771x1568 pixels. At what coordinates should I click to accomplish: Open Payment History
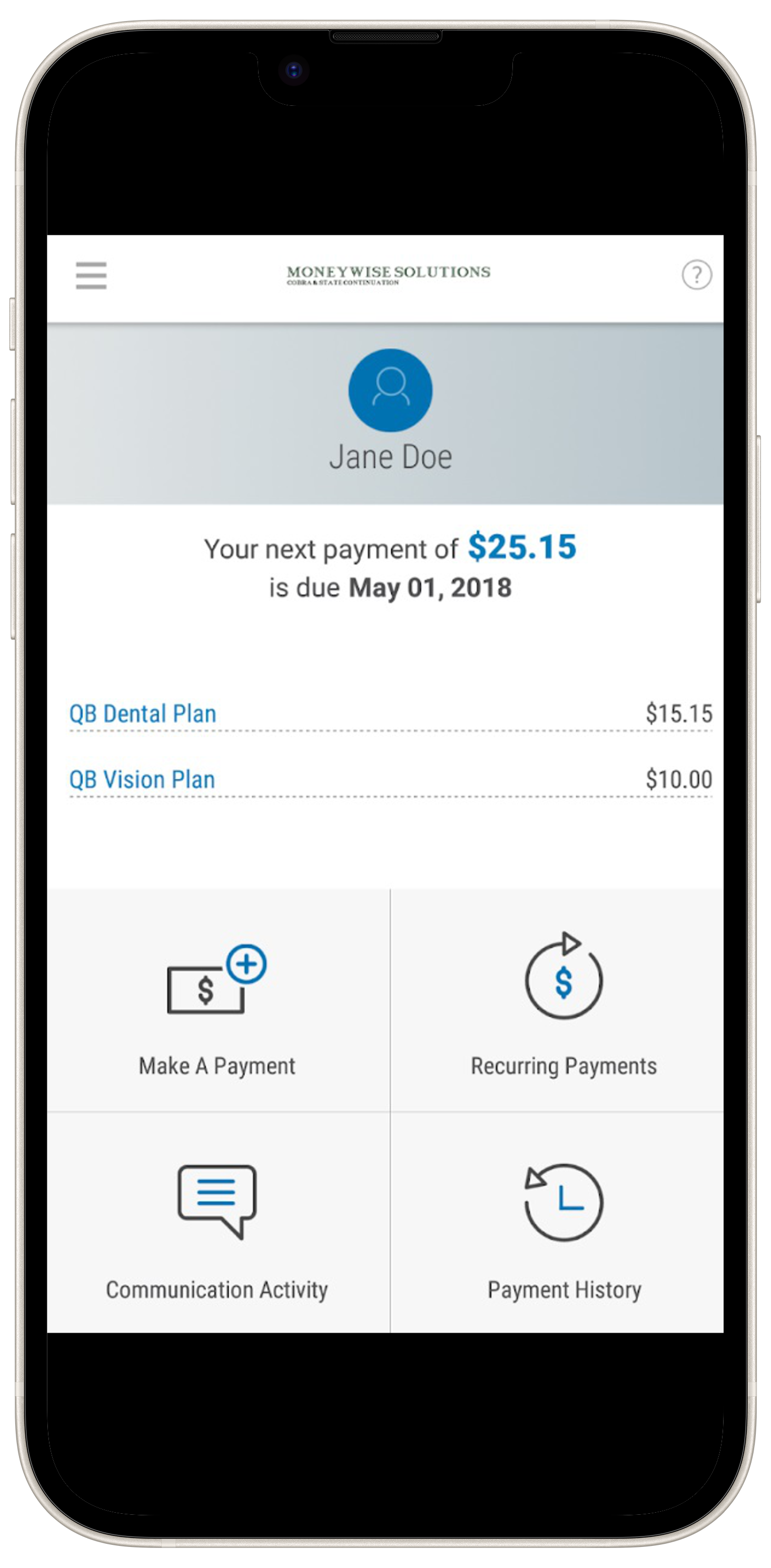click(x=557, y=1222)
